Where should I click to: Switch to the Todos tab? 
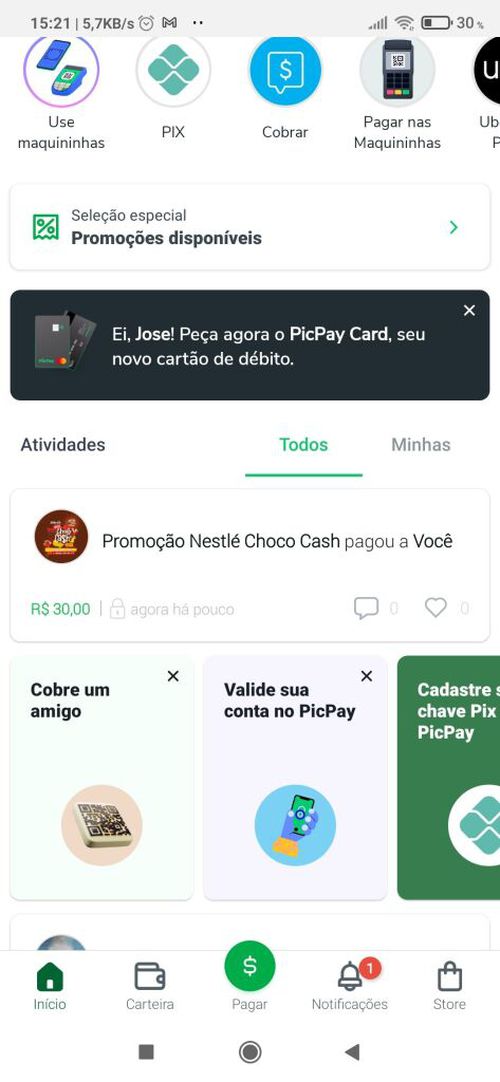303,445
